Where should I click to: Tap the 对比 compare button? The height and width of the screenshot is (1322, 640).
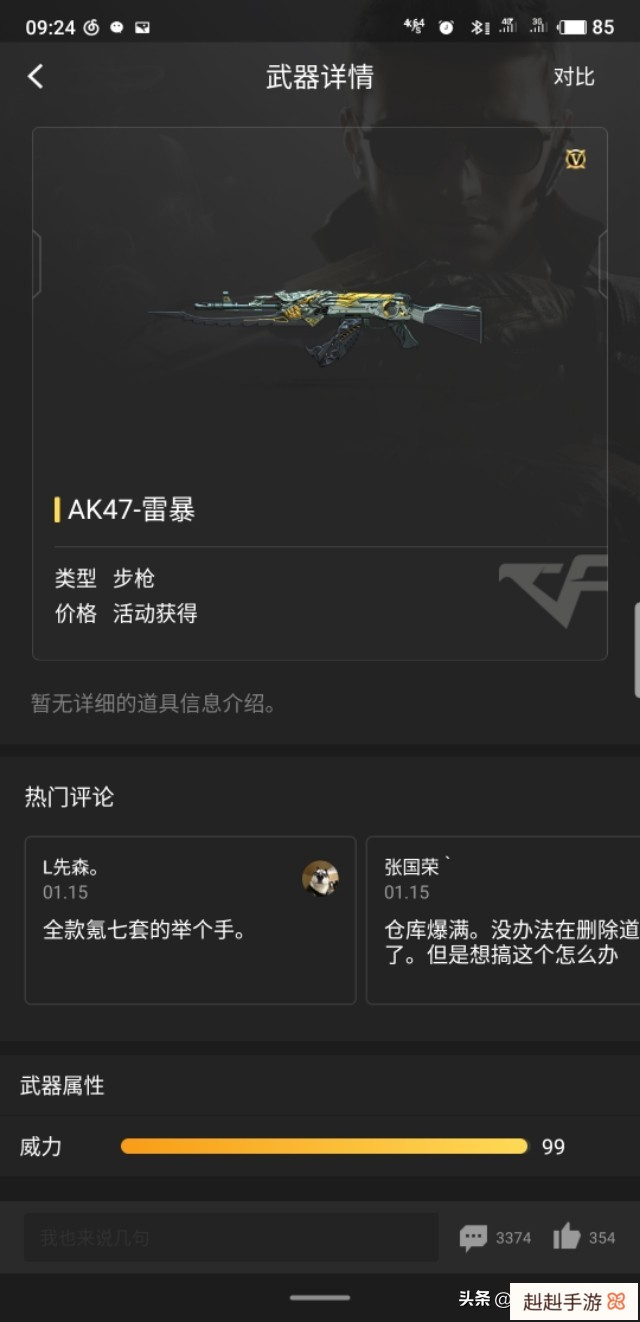[x=573, y=77]
